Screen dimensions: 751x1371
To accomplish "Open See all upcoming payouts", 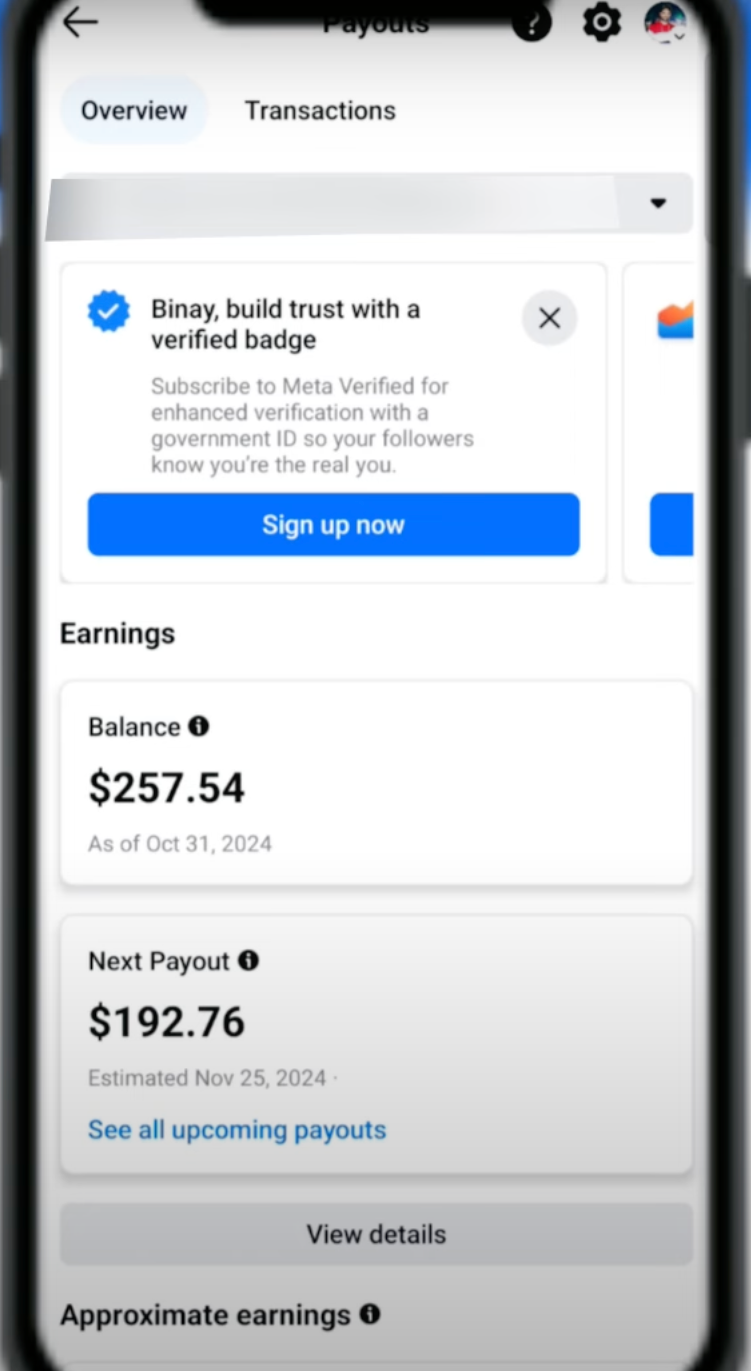I will [x=237, y=1130].
